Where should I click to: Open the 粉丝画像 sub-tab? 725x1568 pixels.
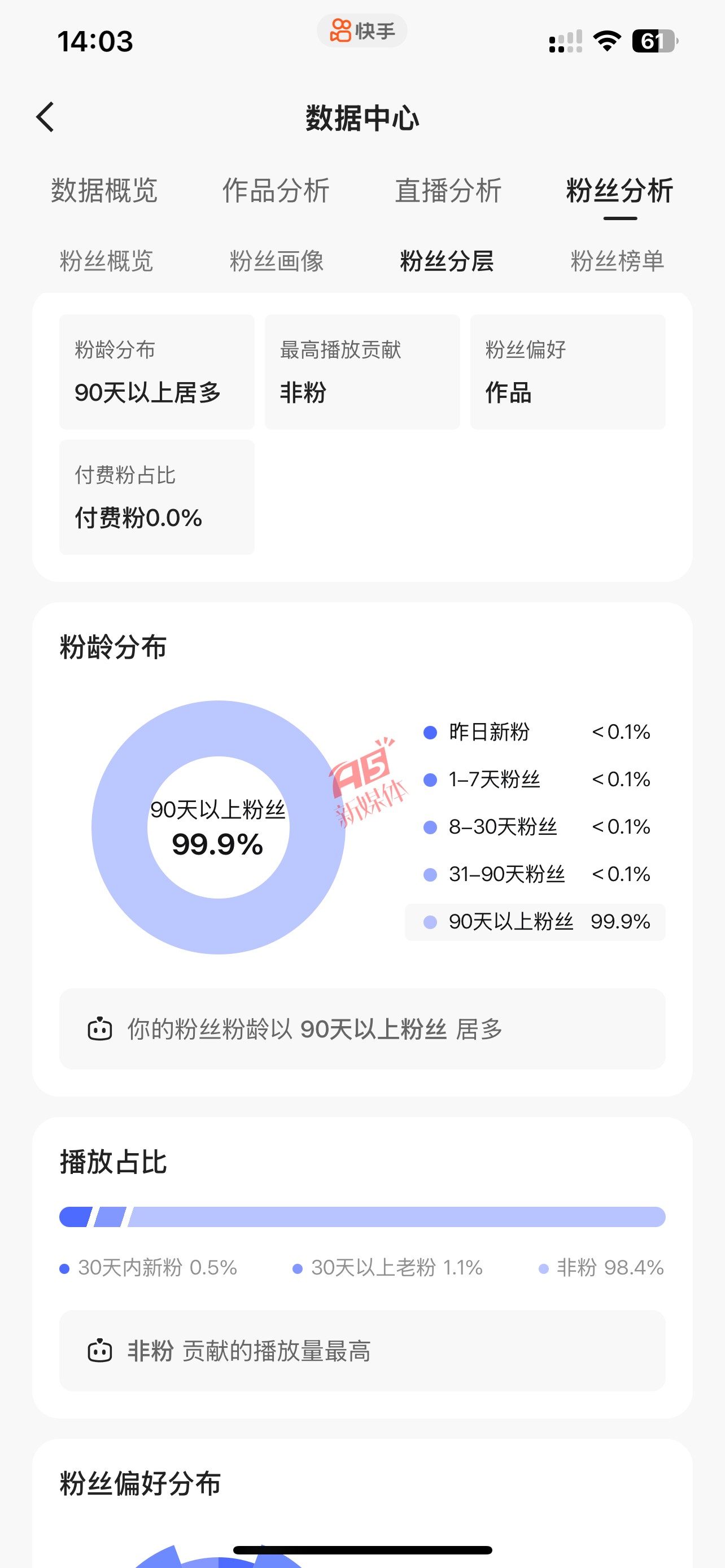[x=277, y=261]
